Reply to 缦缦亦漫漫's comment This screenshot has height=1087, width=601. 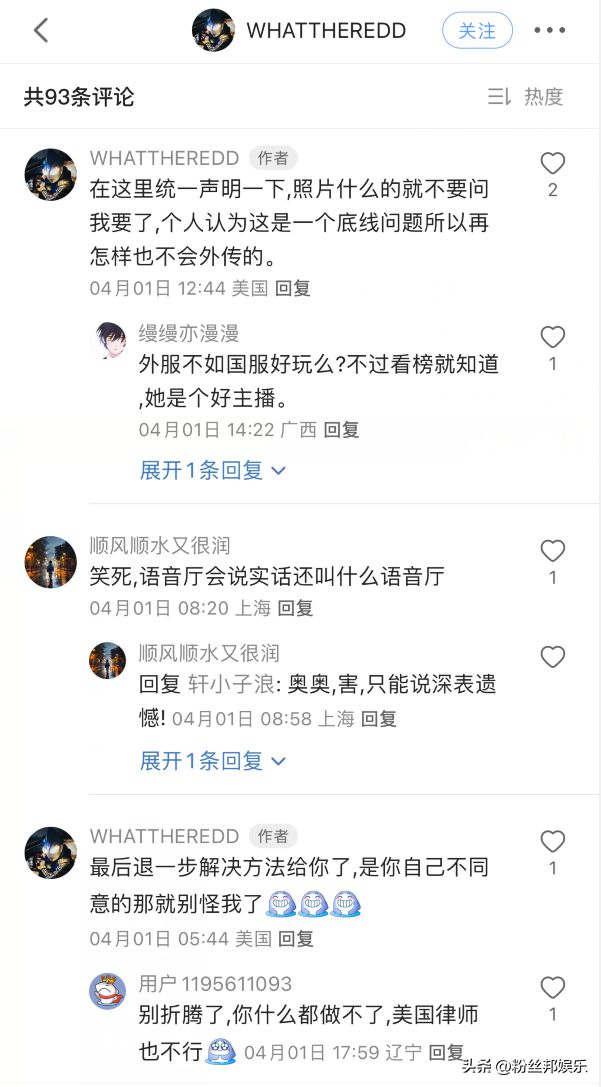tap(341, 430)
